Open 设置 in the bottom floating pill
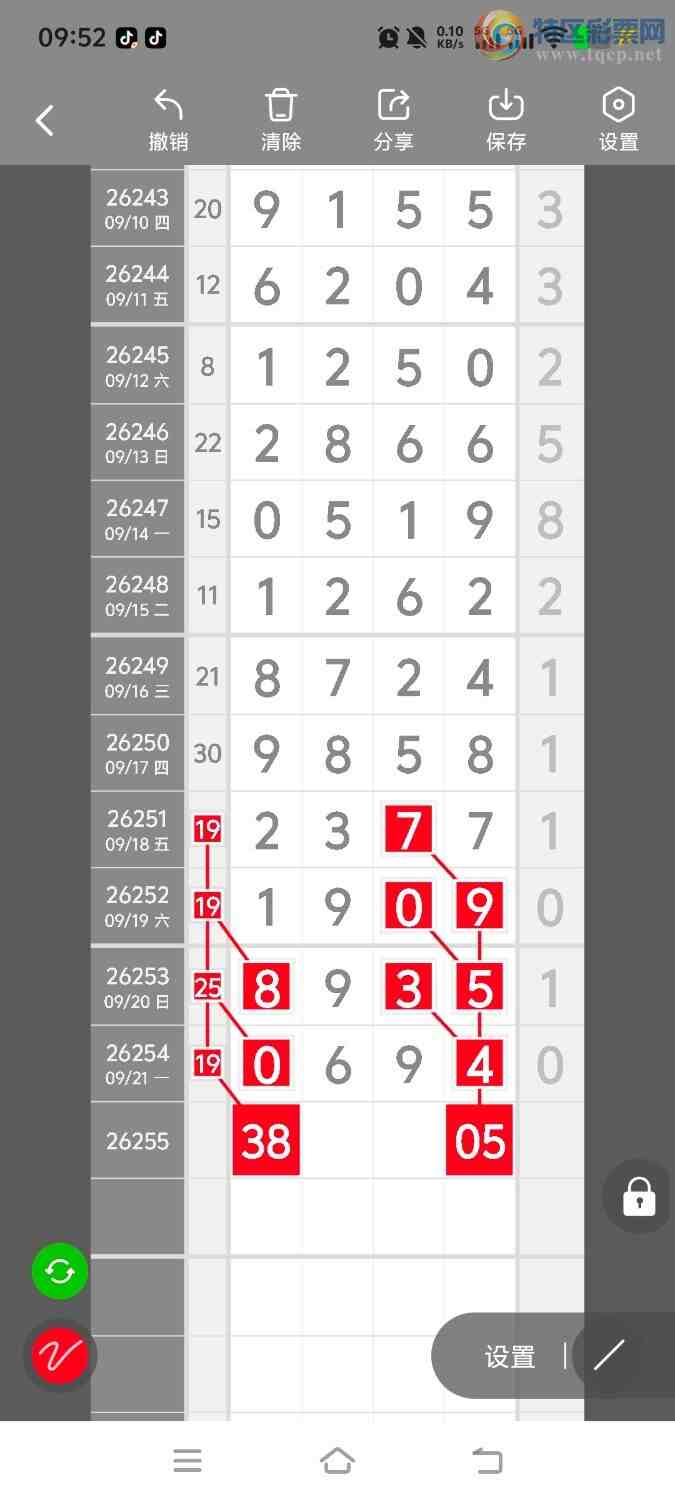675x1500 pixels. click(x=510, y=1357)
